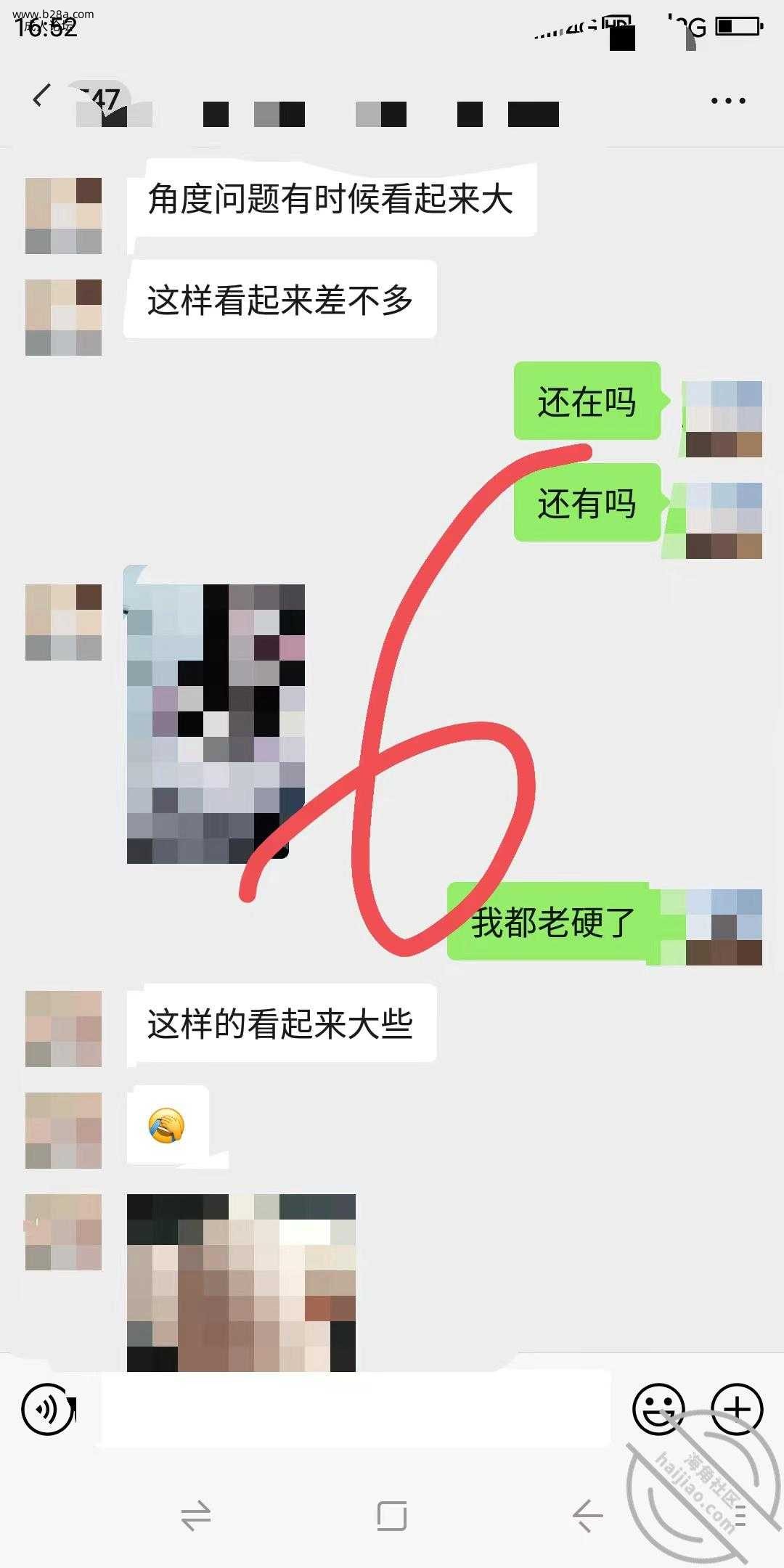Switch to voice message input

(48, 1409)
